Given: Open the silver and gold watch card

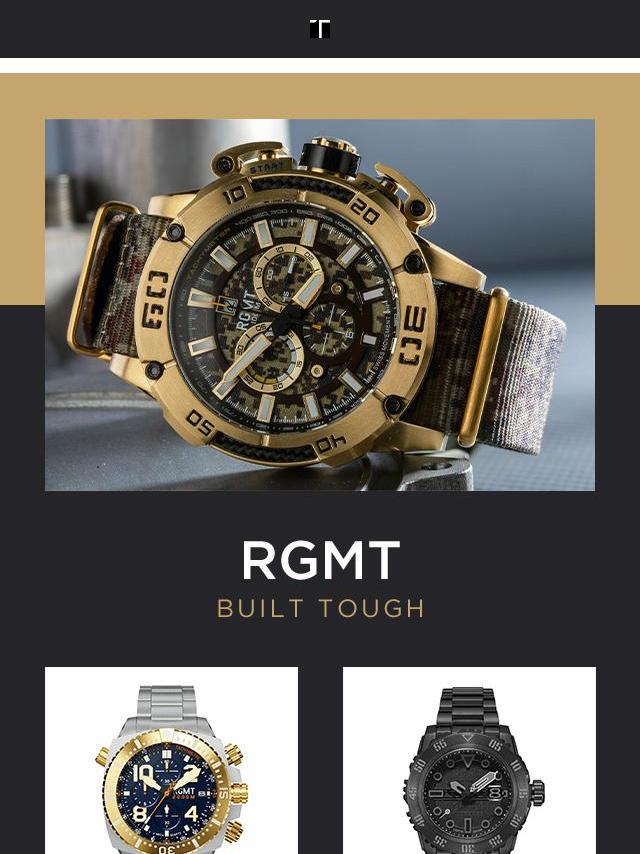Looking at the screenshot, I should click(x=171, y=765).
